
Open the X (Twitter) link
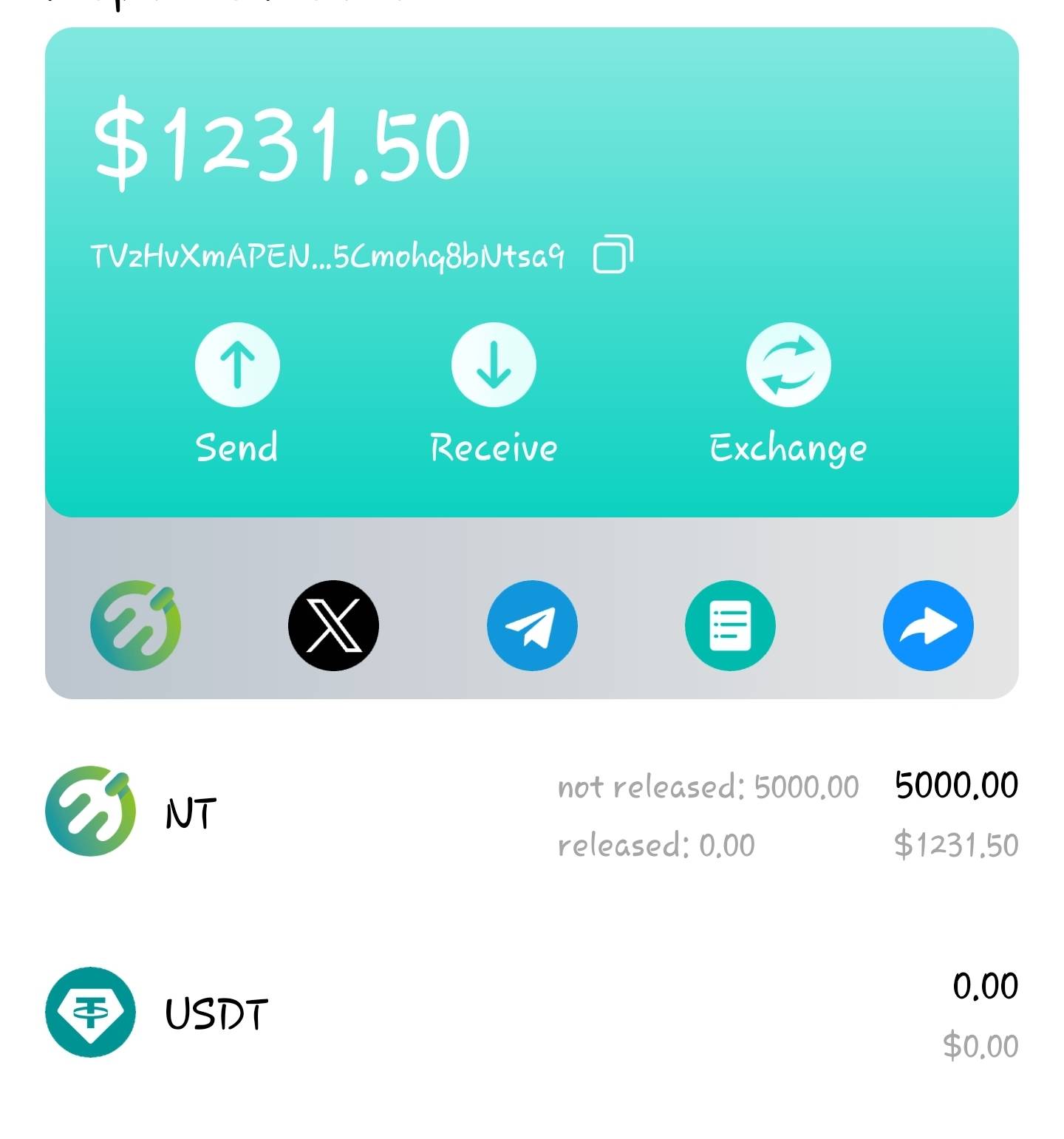(333, 625)
